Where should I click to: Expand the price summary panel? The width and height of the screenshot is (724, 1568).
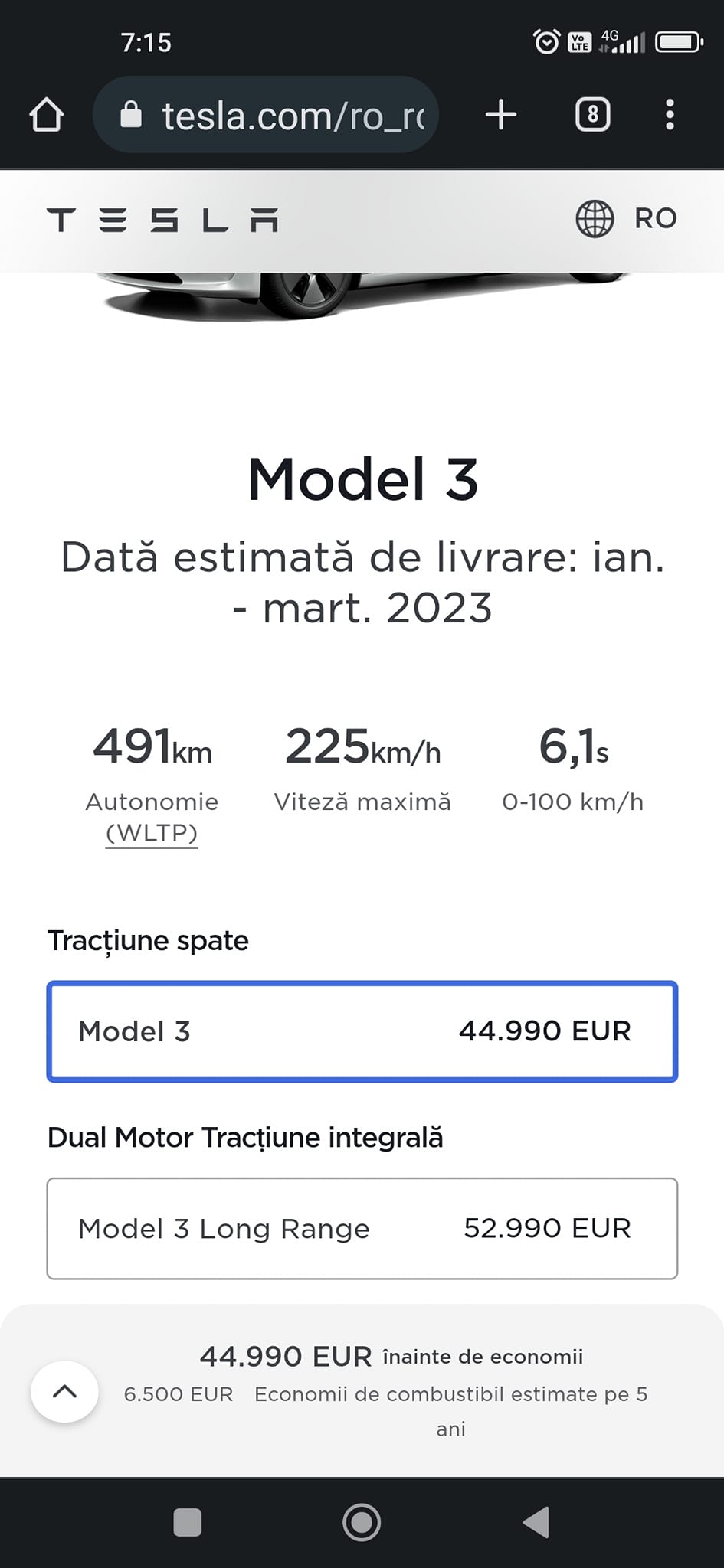(x=64, y=1391)
